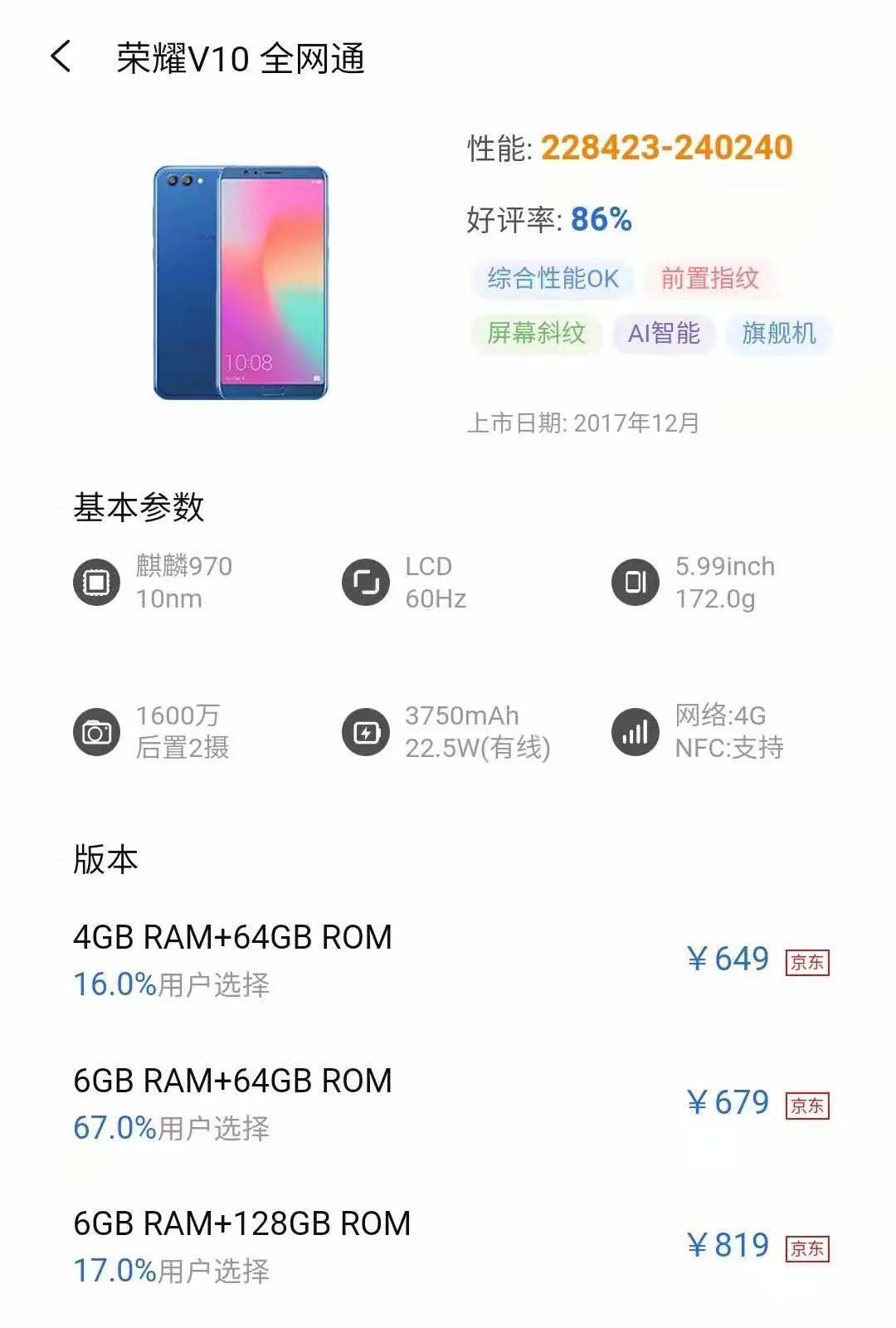The image size is (896, 1328).
Task: Go back from the 荣耀V10 page
Action: click(x=61, y=57)
